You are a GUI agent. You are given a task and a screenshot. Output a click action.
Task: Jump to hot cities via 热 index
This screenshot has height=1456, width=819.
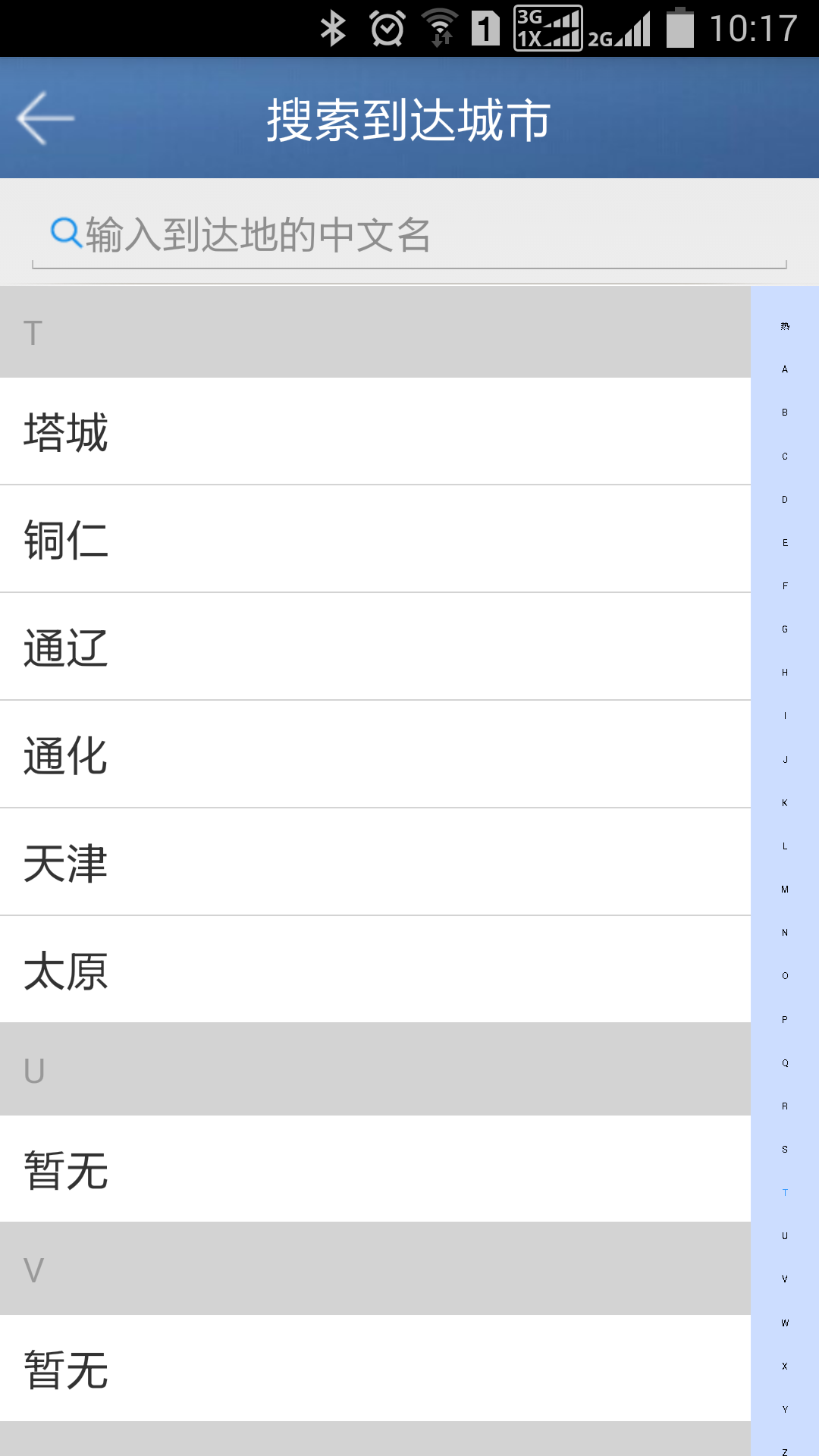[x=785, y=326]
